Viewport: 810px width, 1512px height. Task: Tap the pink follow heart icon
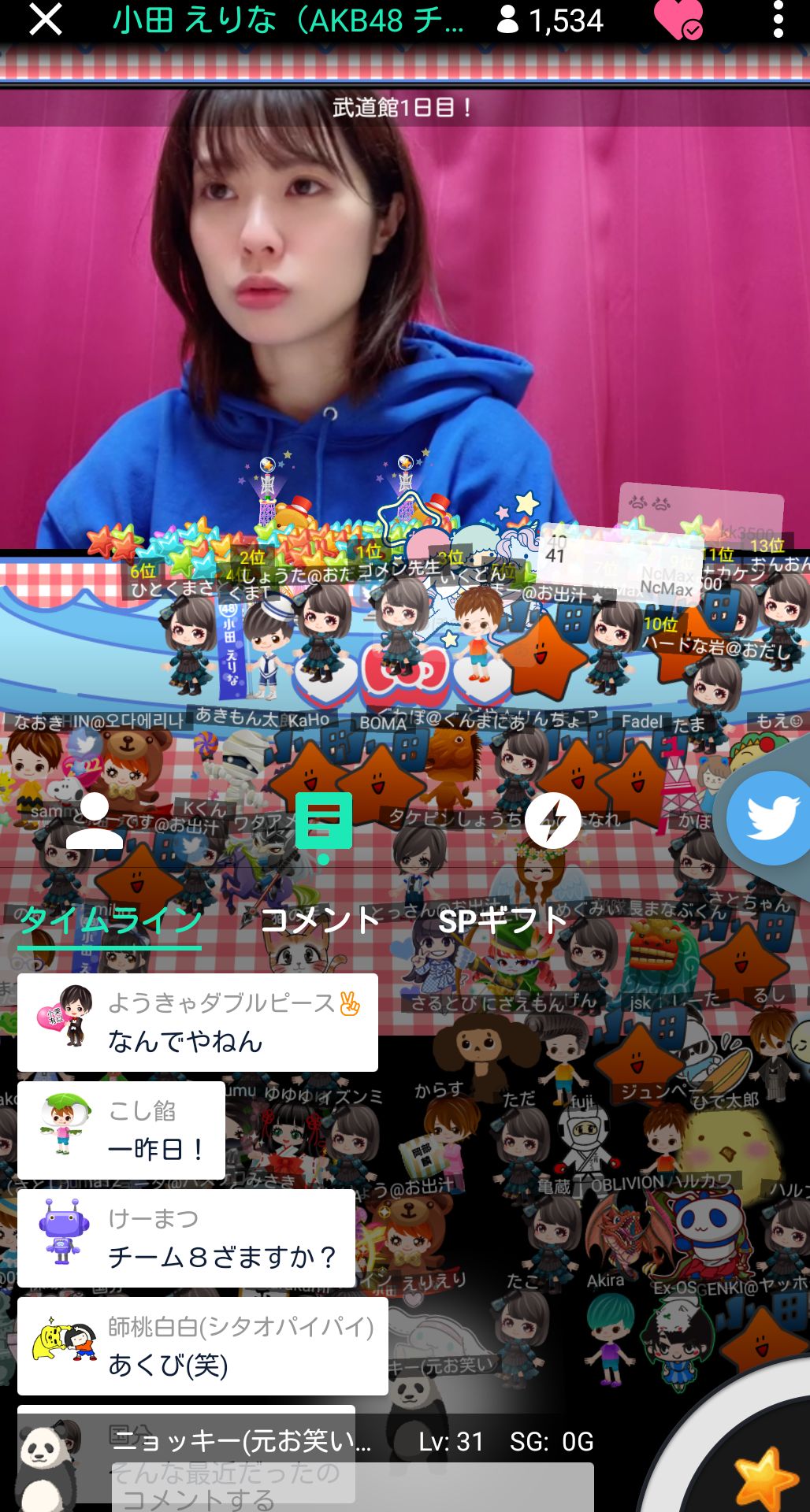coord(677,20)
